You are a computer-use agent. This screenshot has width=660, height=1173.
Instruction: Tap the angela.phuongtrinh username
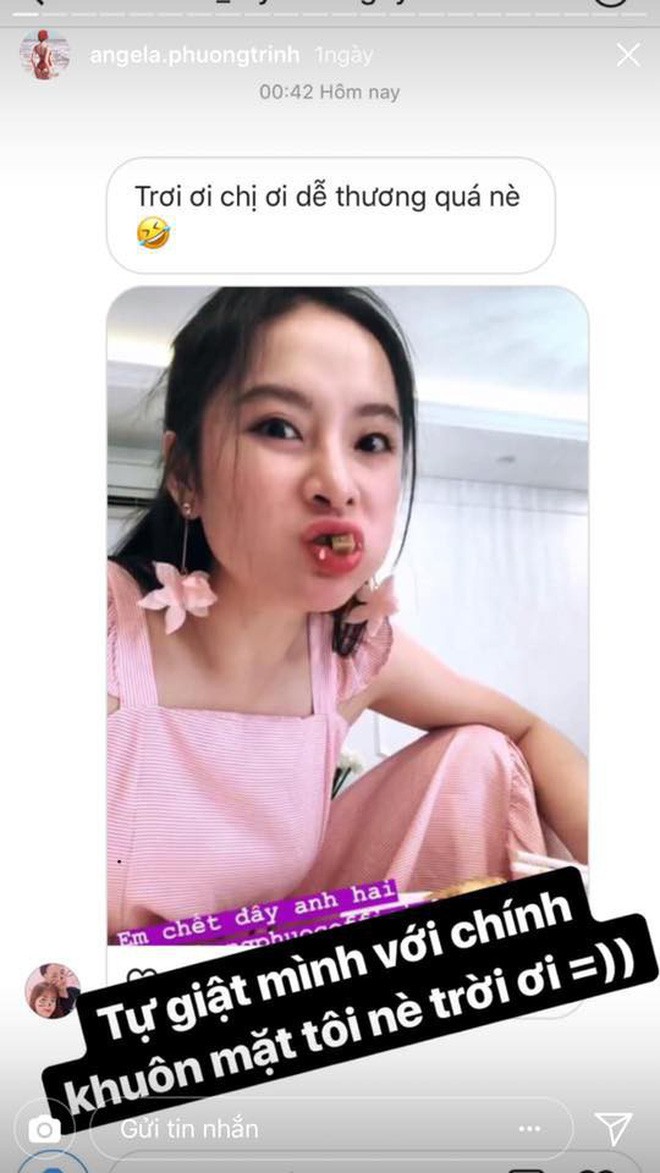point(195,55)
